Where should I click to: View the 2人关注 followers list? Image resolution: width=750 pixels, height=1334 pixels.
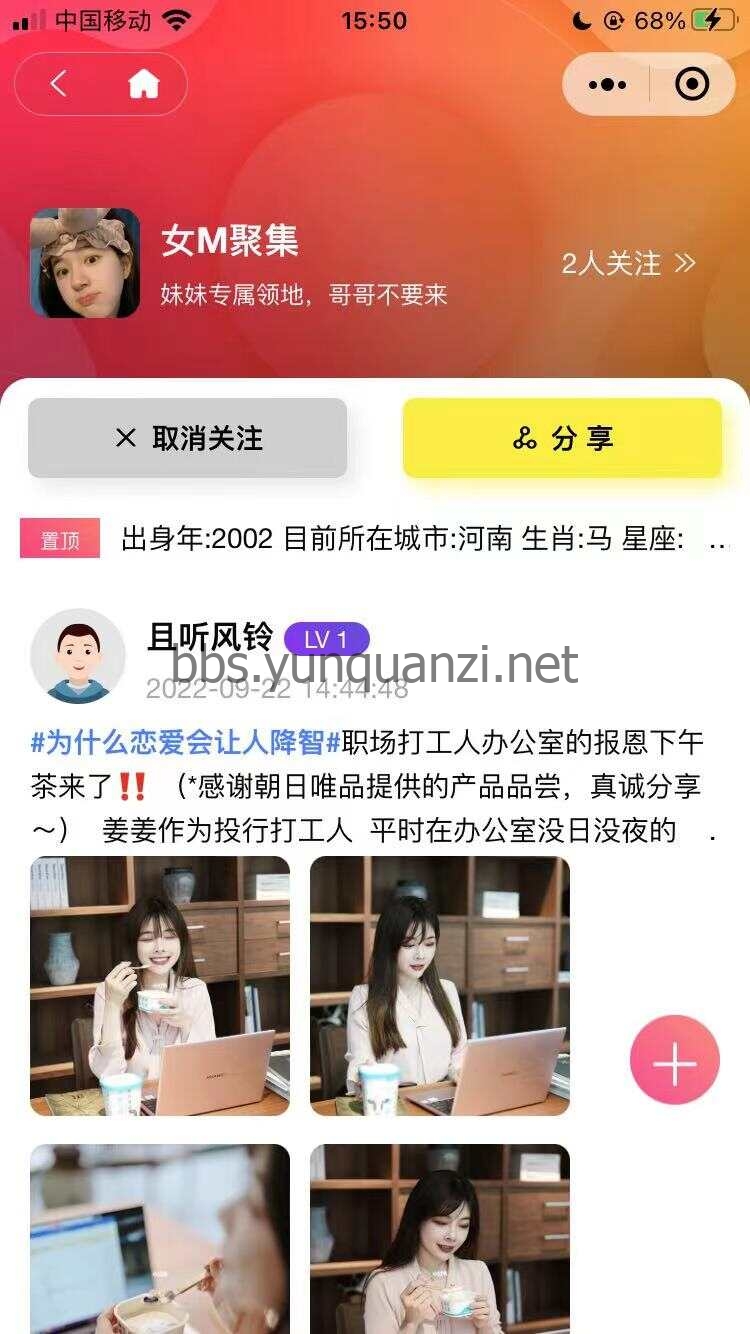[627, 264]
